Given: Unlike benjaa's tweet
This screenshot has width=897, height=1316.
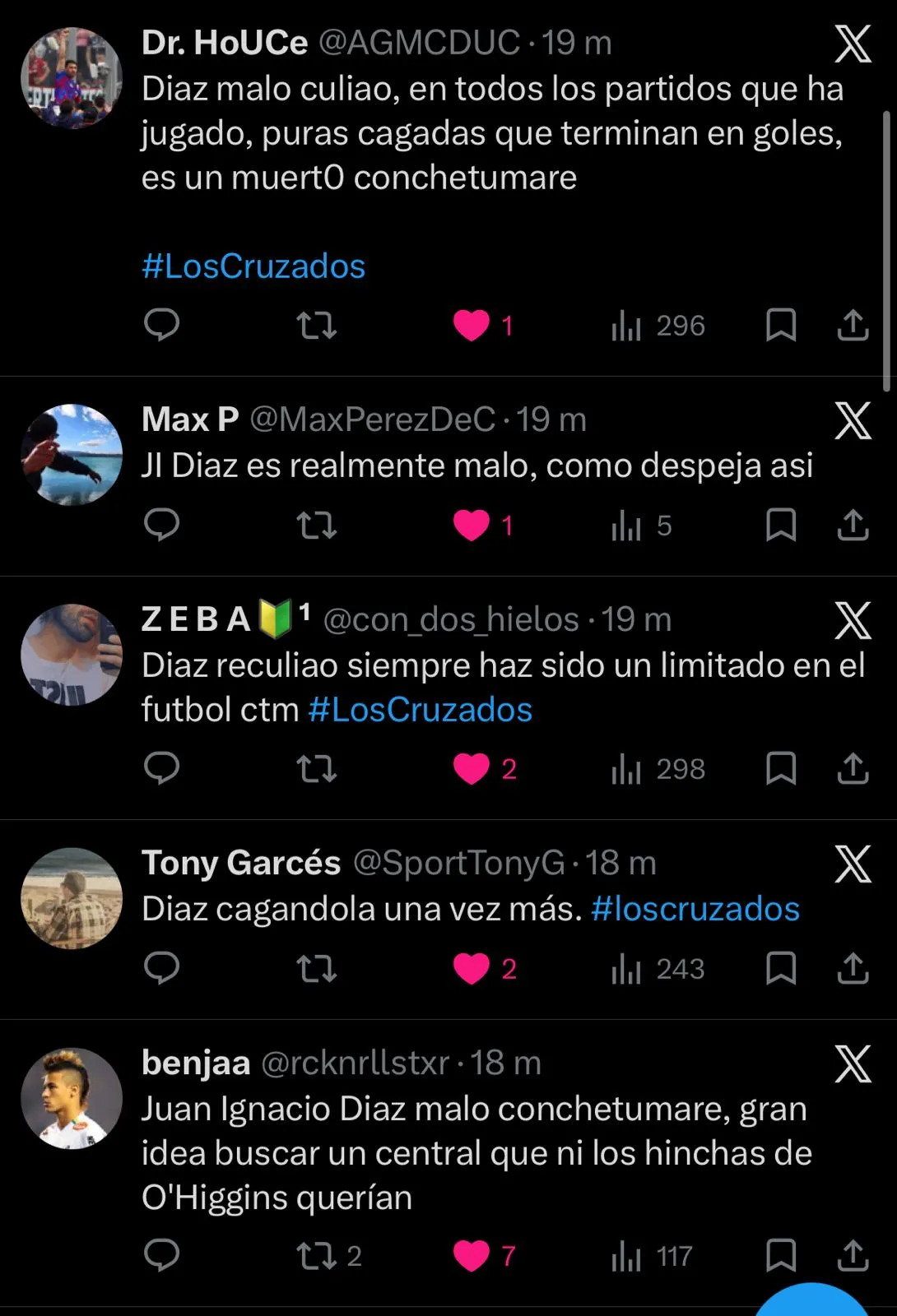Looking at the screenshot, I should [472, 1256].
